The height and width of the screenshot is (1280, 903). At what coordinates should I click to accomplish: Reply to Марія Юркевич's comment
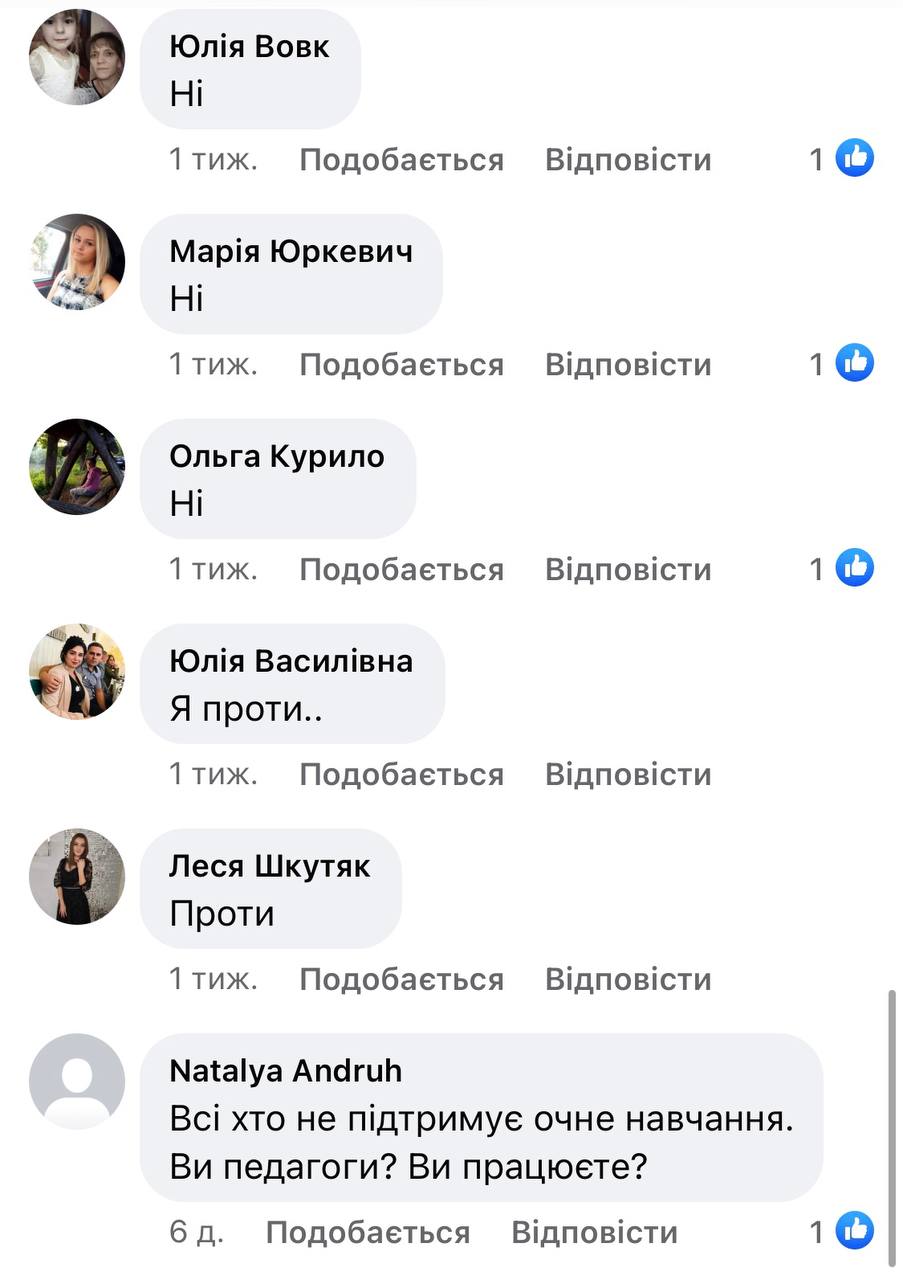(628, 365)
